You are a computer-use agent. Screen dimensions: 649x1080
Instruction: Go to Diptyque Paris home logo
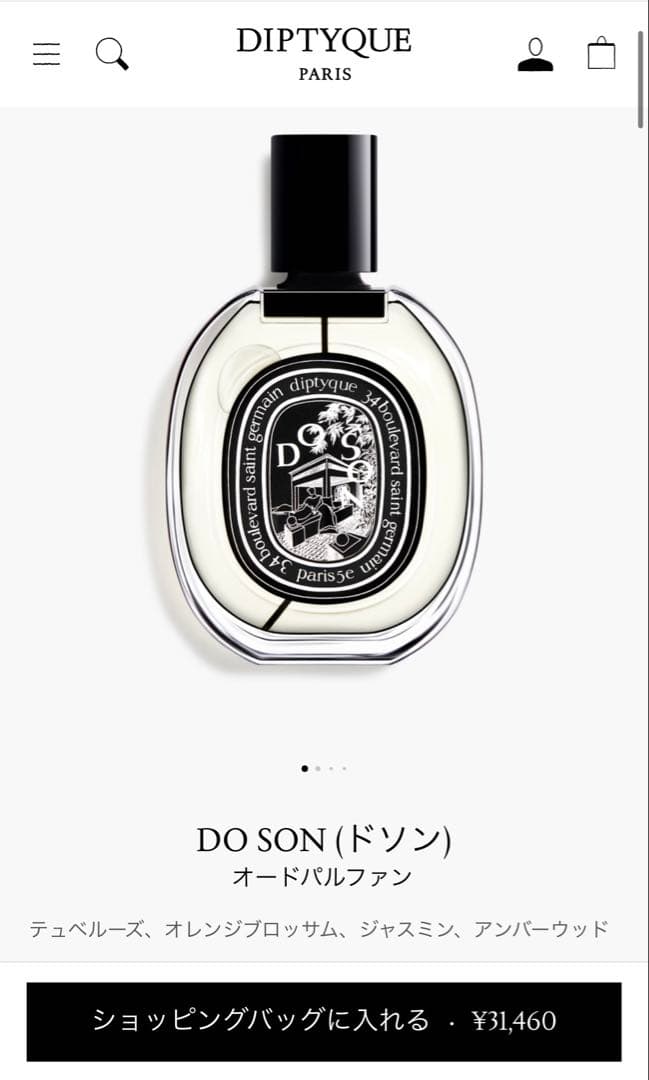tap(324, 54)
